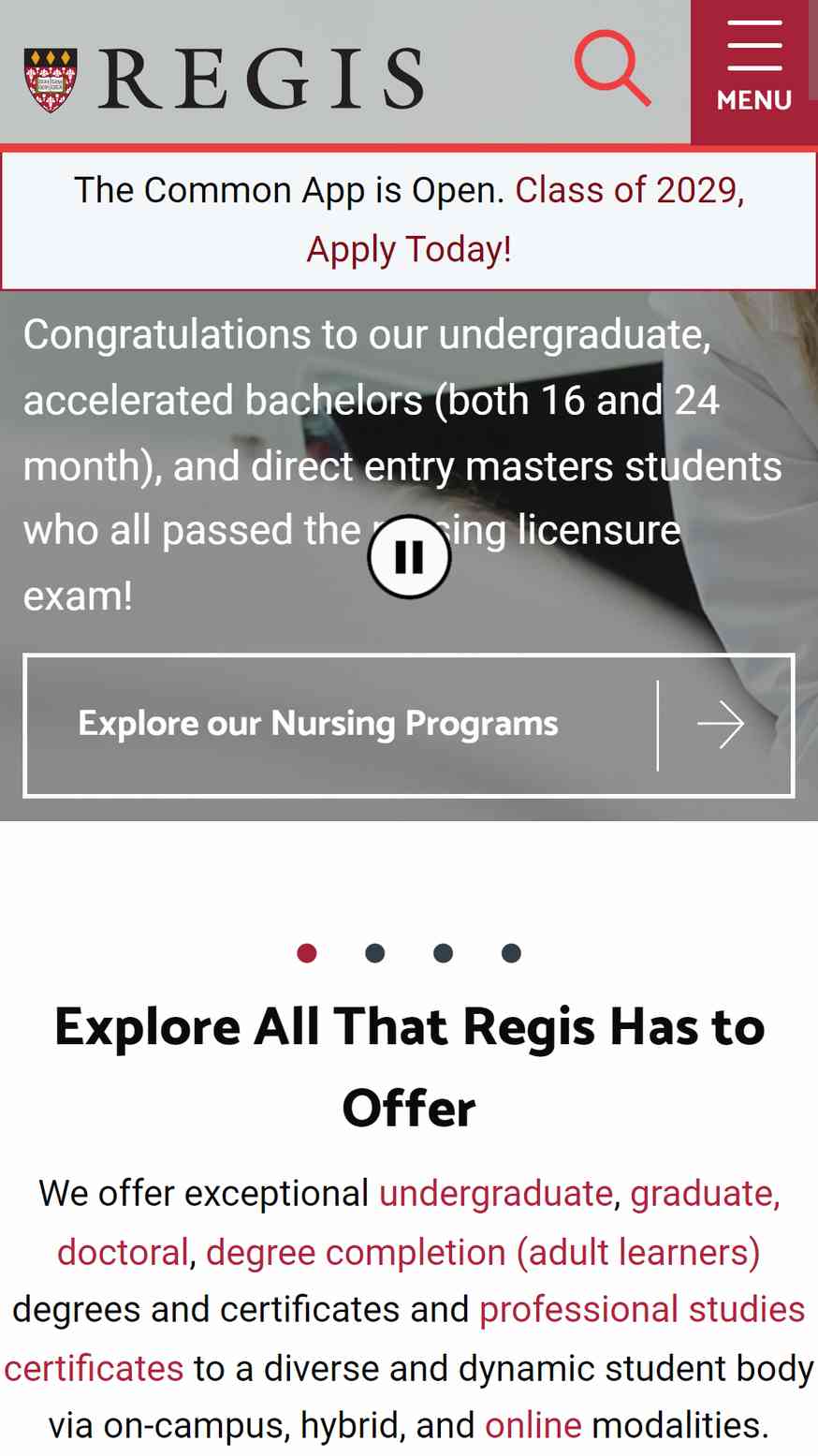Open the Regis logo home link
818x1456 pixels.
point(225,80)
